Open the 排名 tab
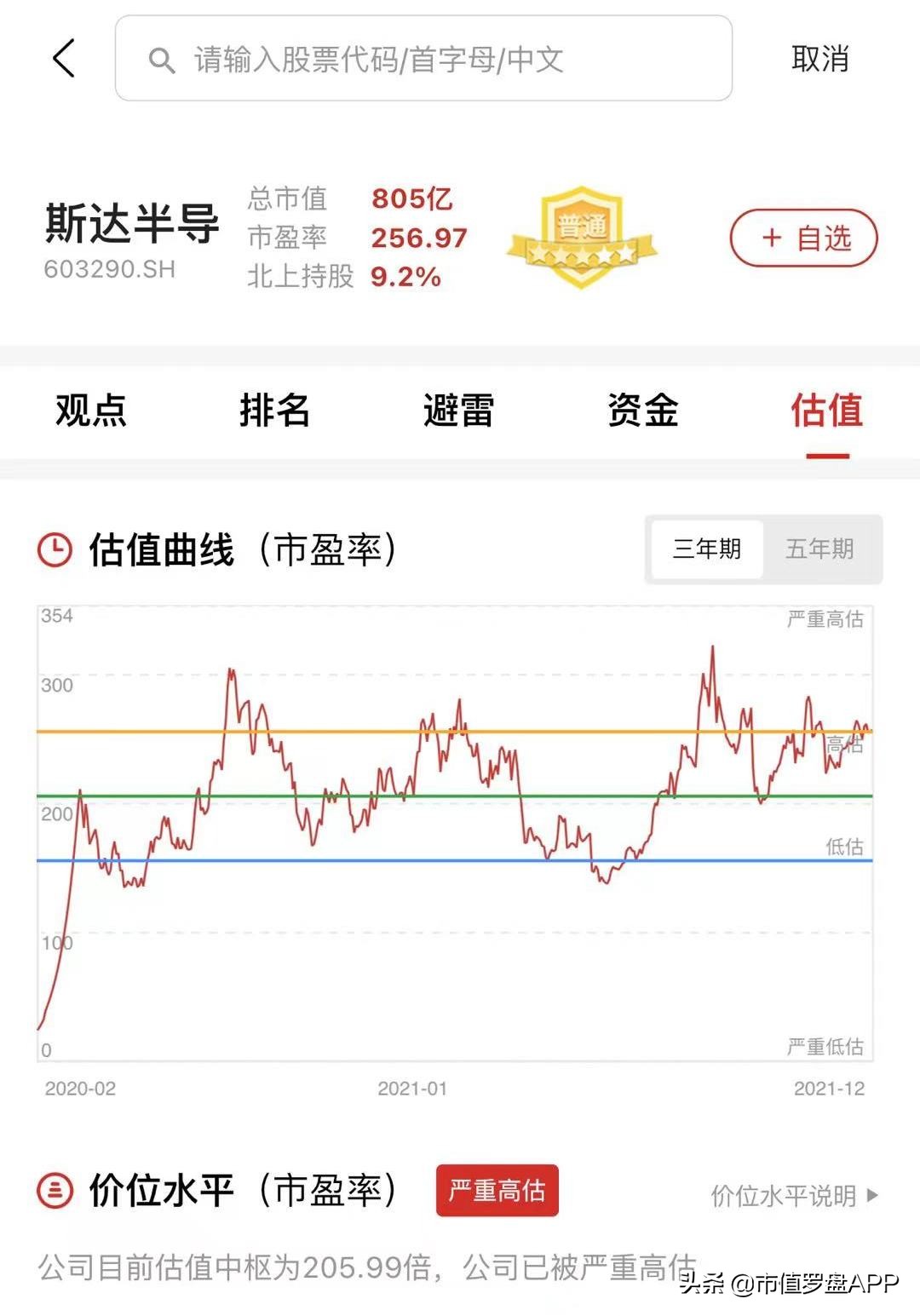920x1316 pixels. tap(274, 411)
